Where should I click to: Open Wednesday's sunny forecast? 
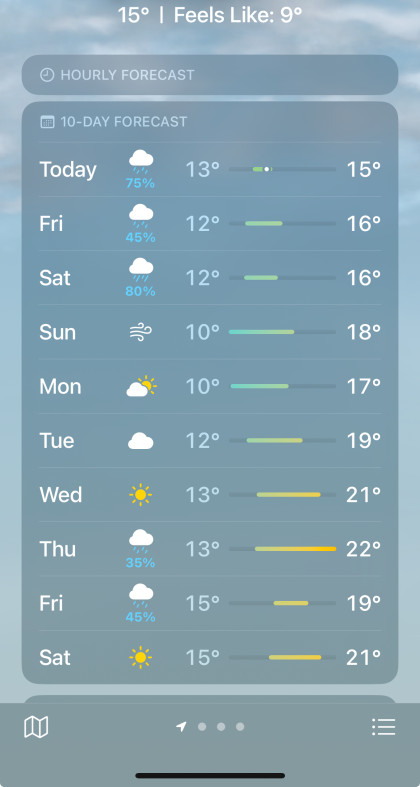pyautogui.click(x=210, y=495)
